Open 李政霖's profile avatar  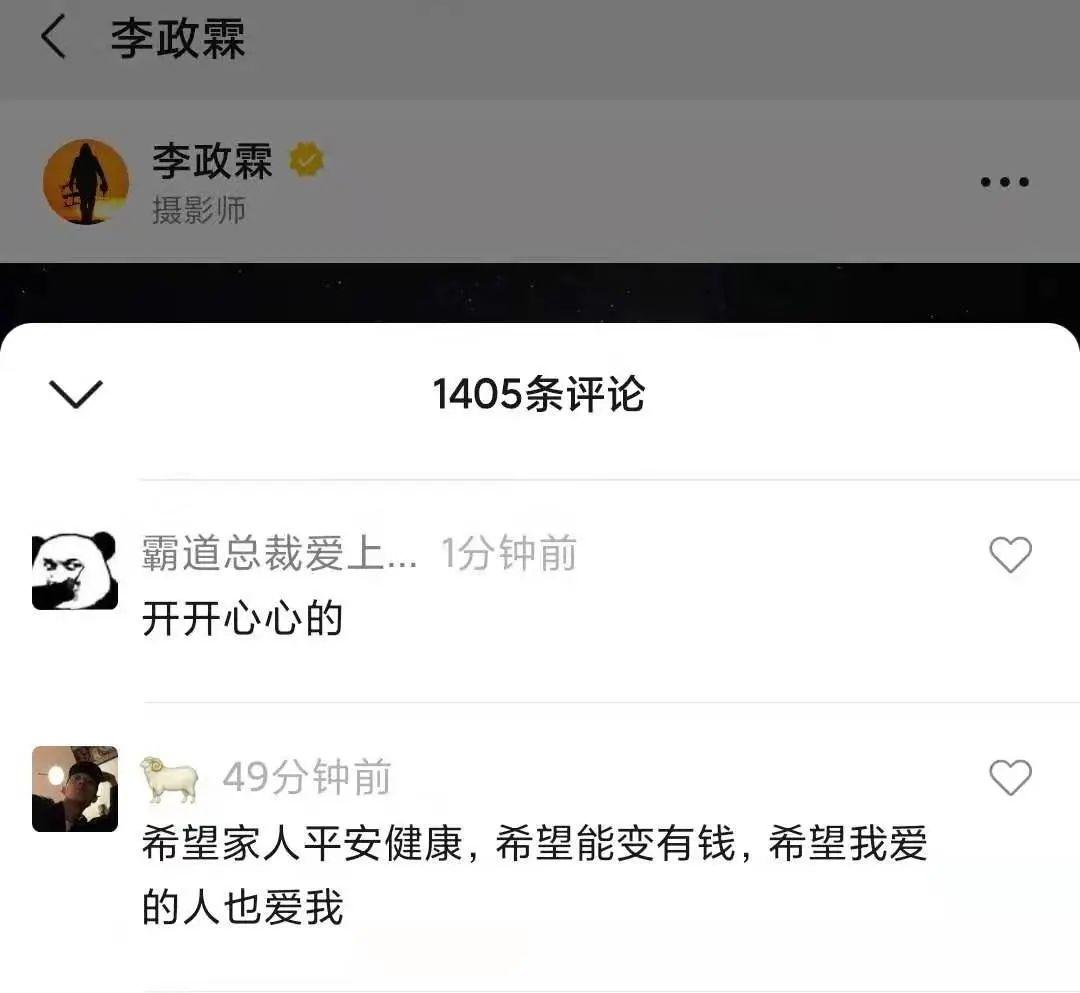click(x=86, y=182)
